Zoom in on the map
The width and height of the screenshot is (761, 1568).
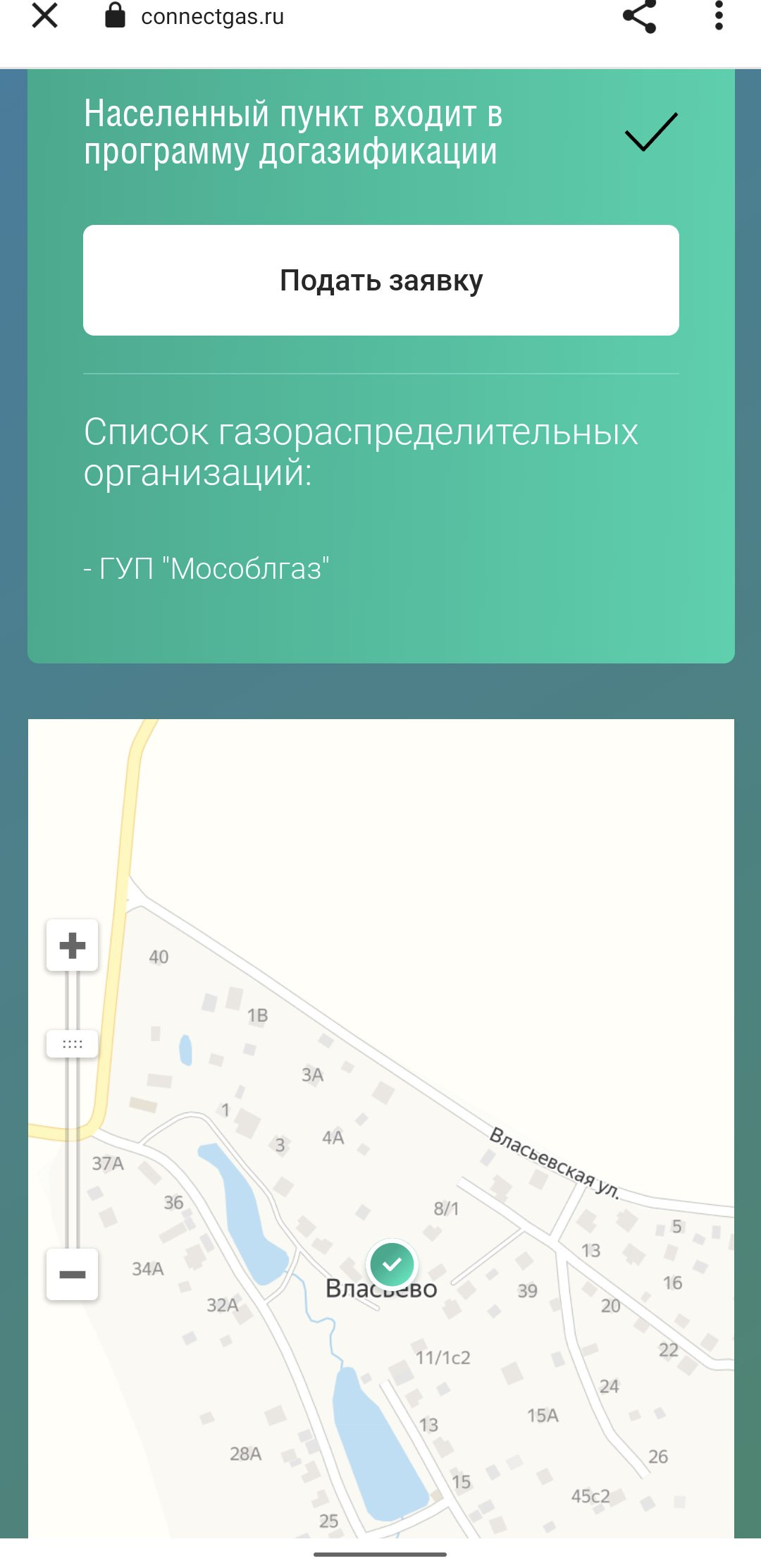(73, 945)
